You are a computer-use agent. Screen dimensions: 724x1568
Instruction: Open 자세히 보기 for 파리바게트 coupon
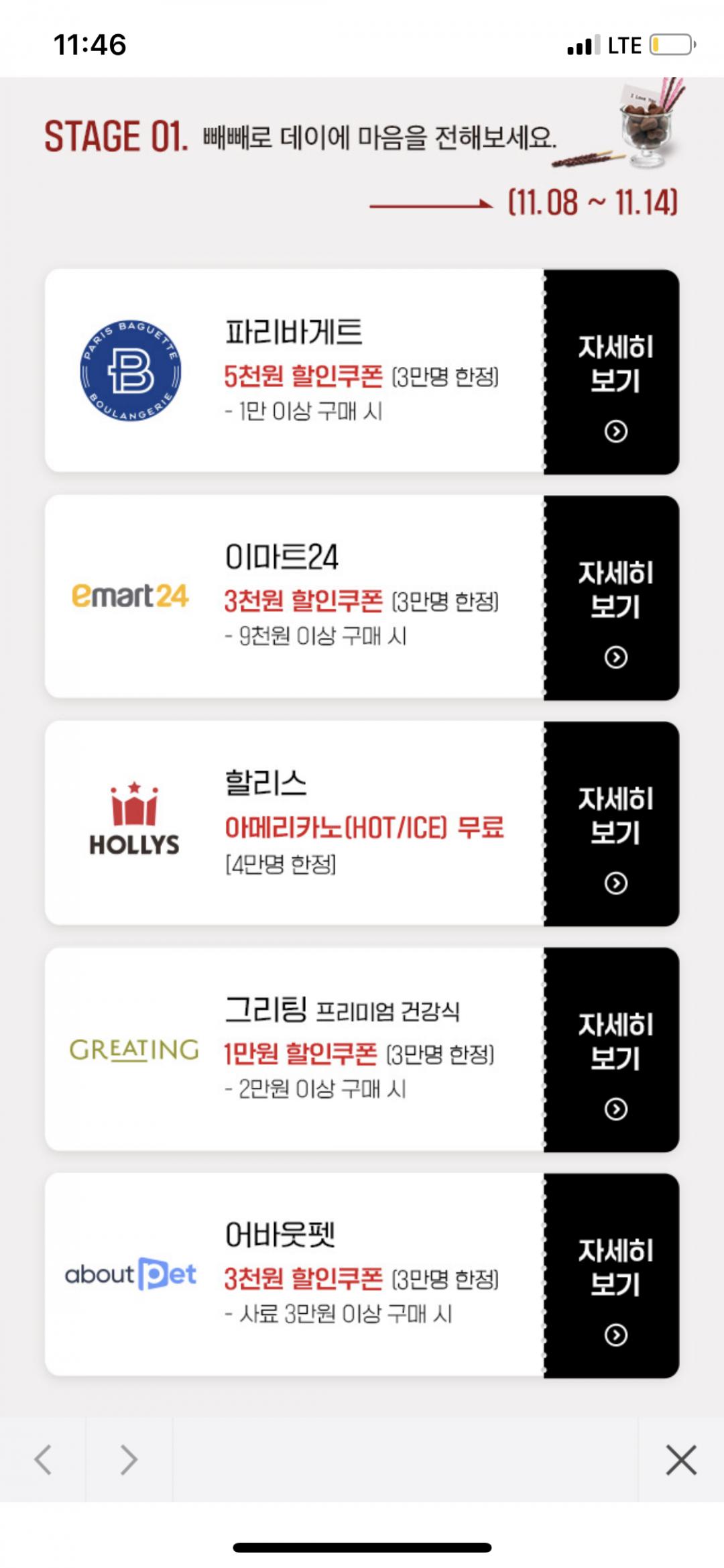612,372
